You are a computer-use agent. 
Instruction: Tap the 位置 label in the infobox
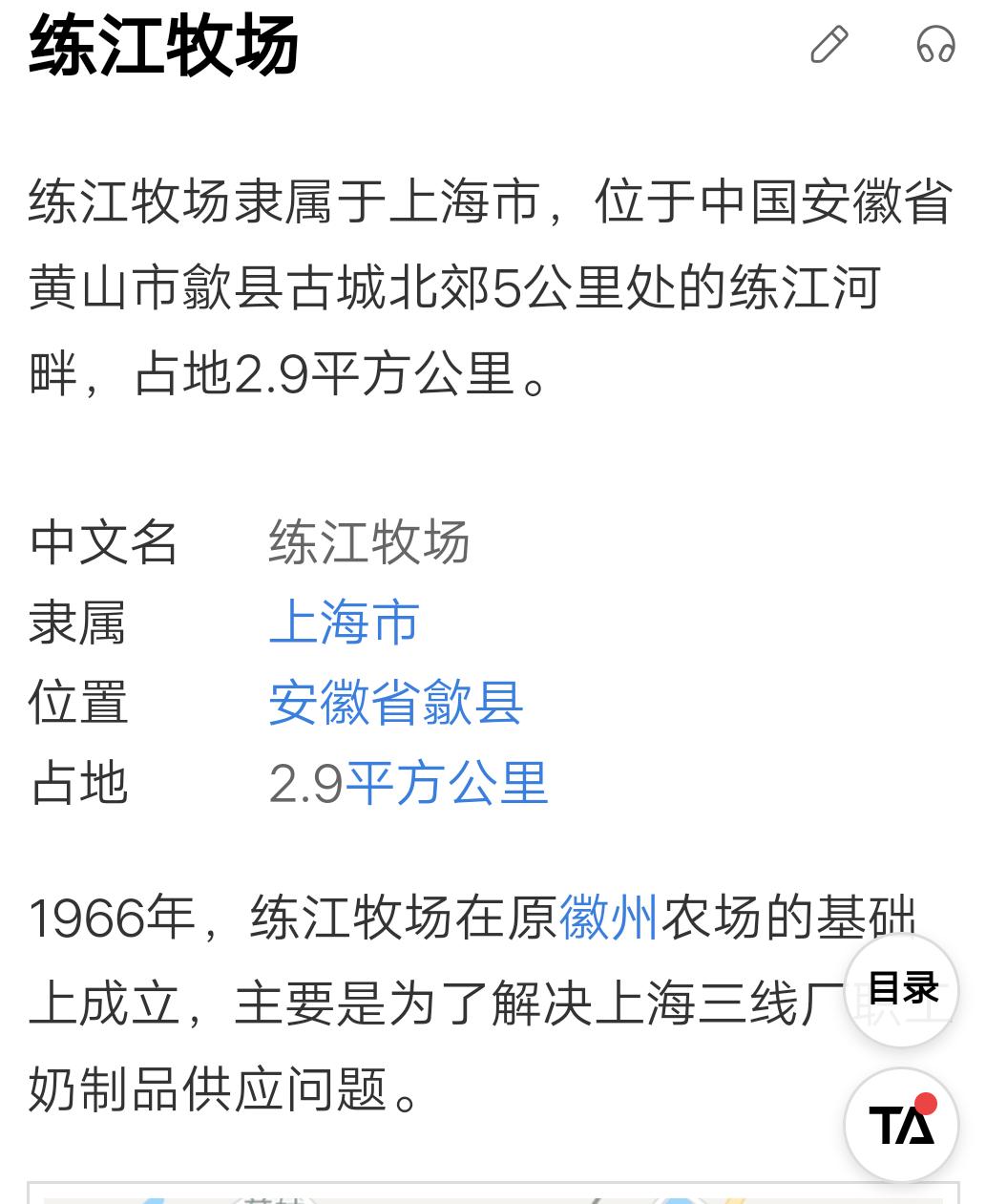point(81,704)
